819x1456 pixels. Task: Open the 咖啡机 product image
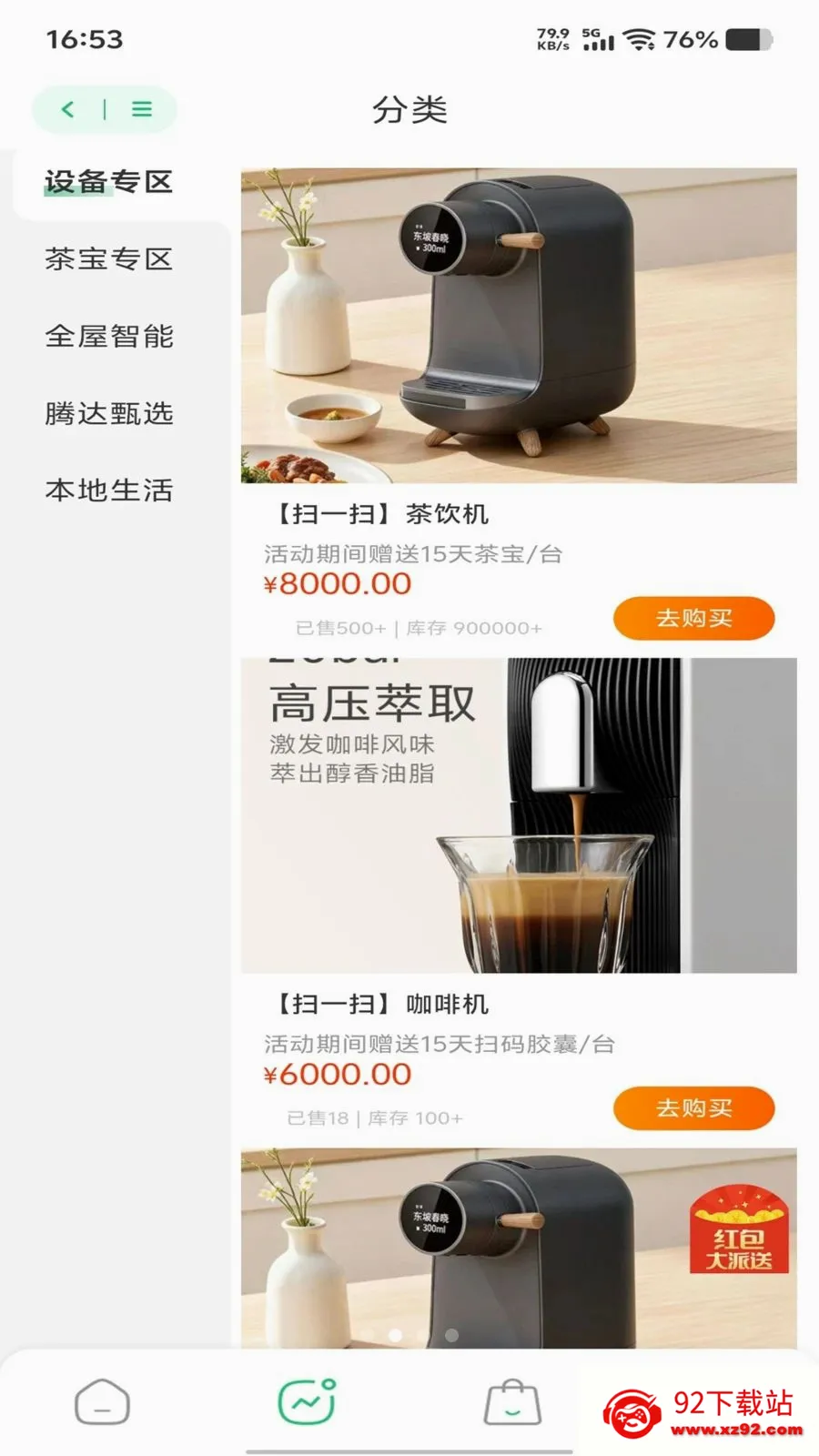[x=519, y=815]
